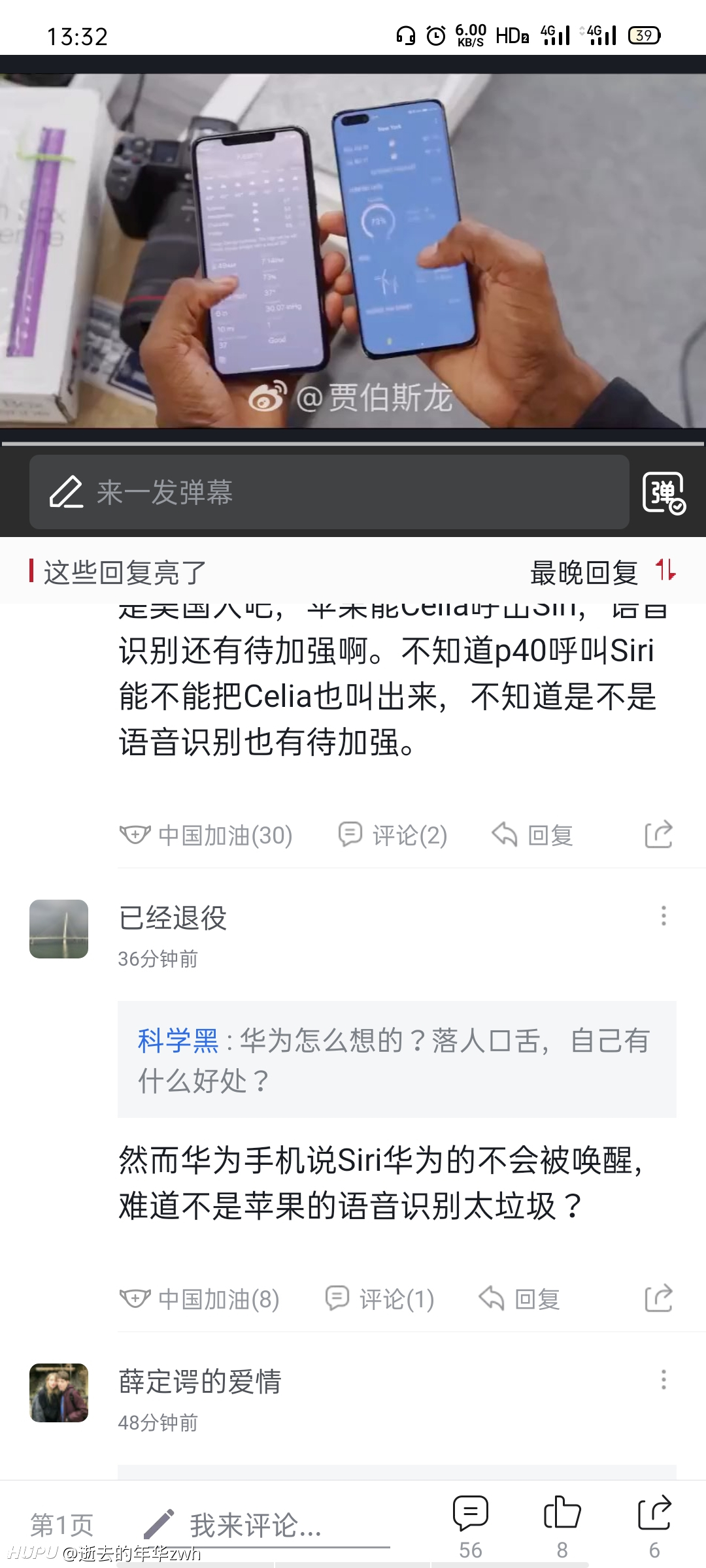
Task: Toggle the danmaku display icon
Action: coord(664,493)
